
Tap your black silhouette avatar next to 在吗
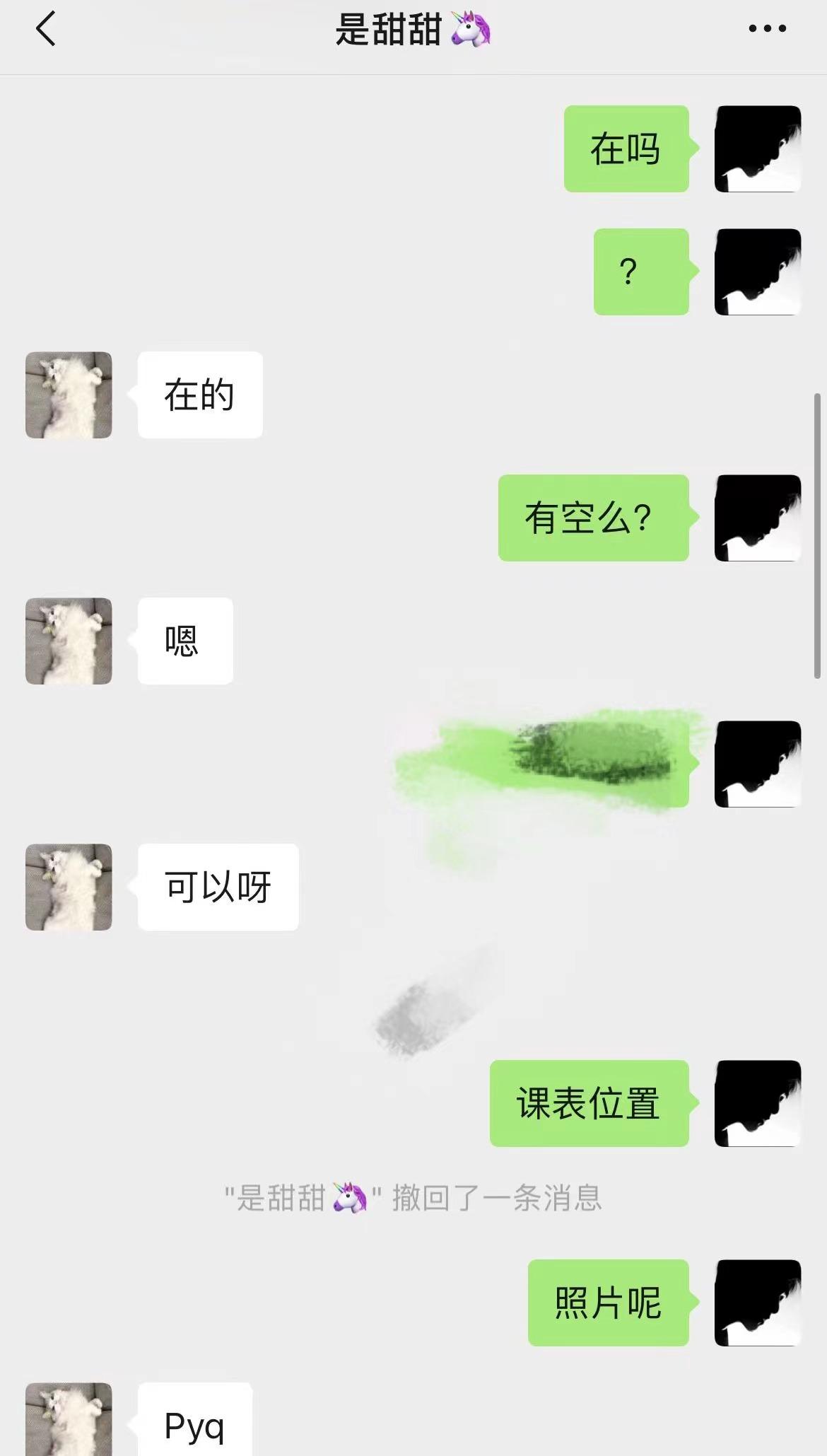[x=758, y=148]
